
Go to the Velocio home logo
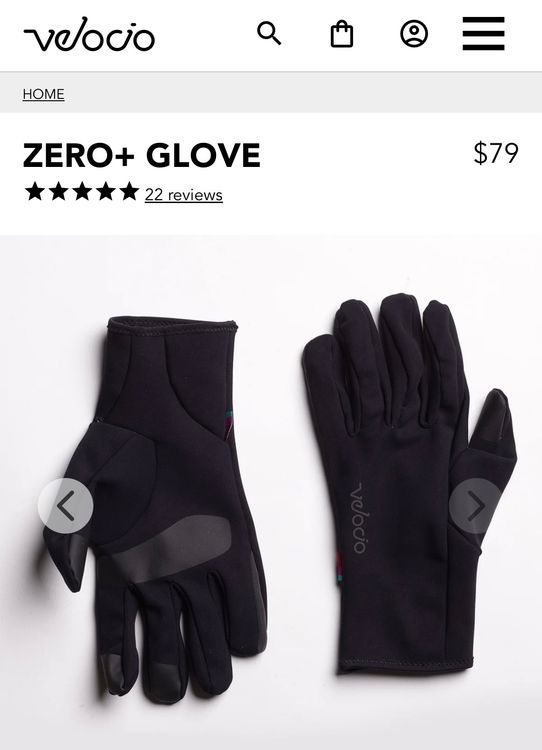(x=89, y=34)
